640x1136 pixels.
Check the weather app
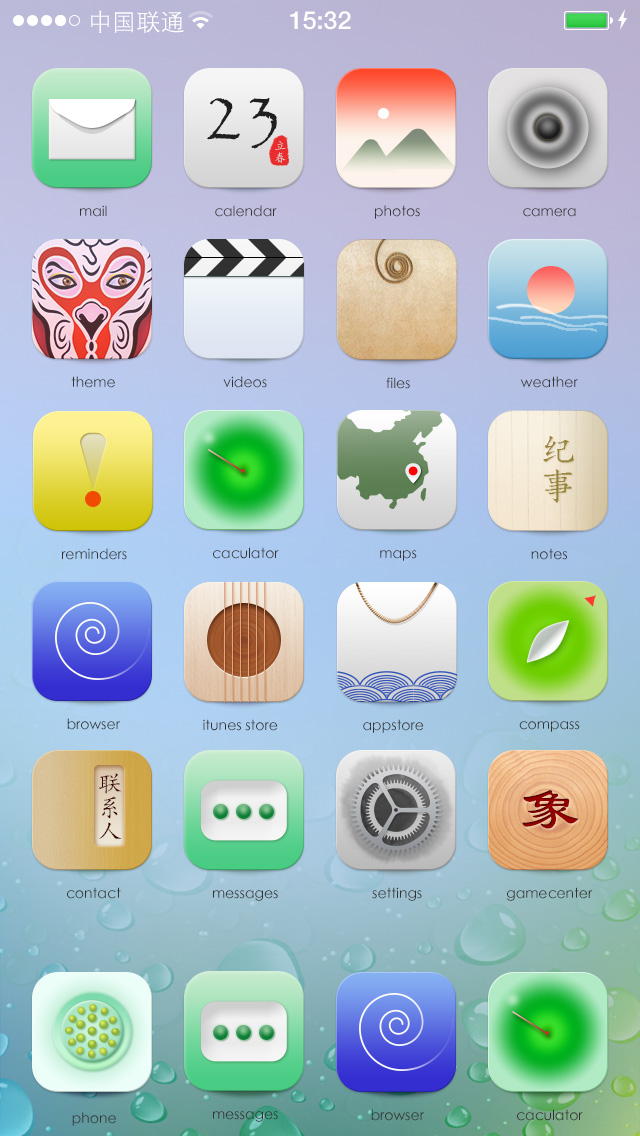(548, 299)
